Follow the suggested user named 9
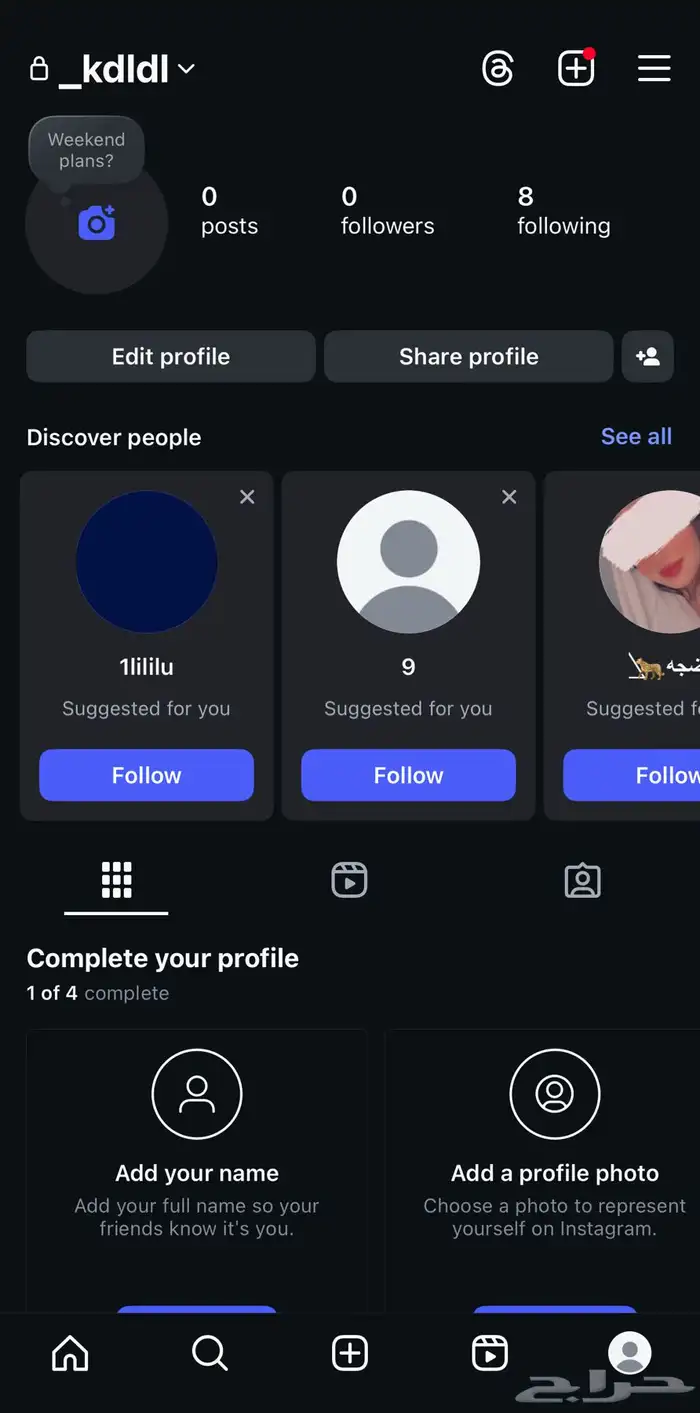700x1413 pixels. 408,775
